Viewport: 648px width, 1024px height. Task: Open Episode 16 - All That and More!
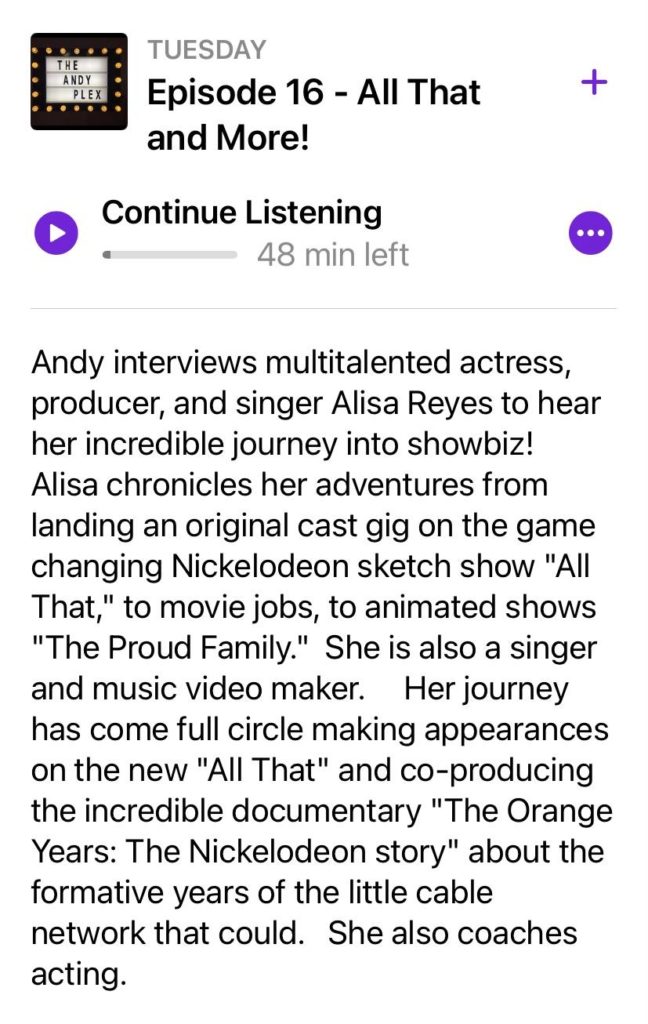click(313, 114)
